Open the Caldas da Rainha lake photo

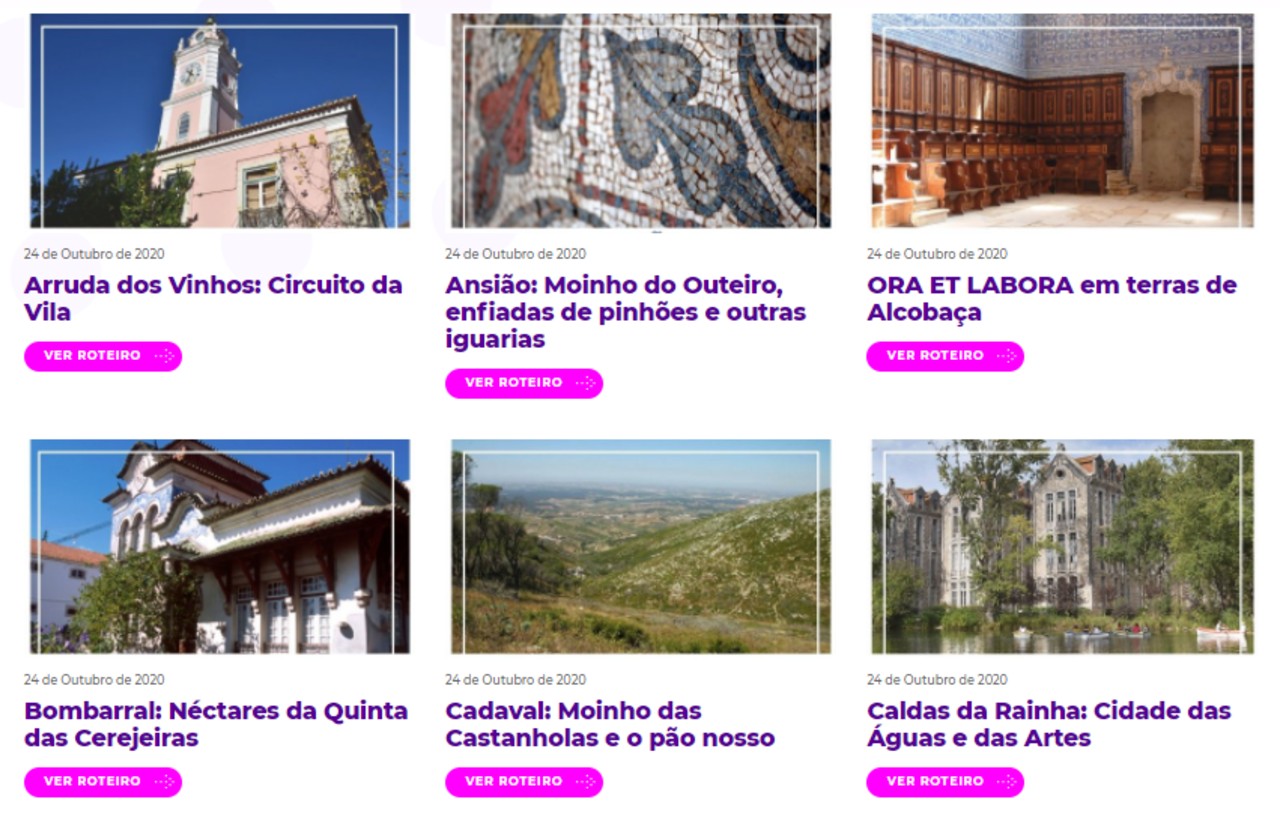point(1062,547)
